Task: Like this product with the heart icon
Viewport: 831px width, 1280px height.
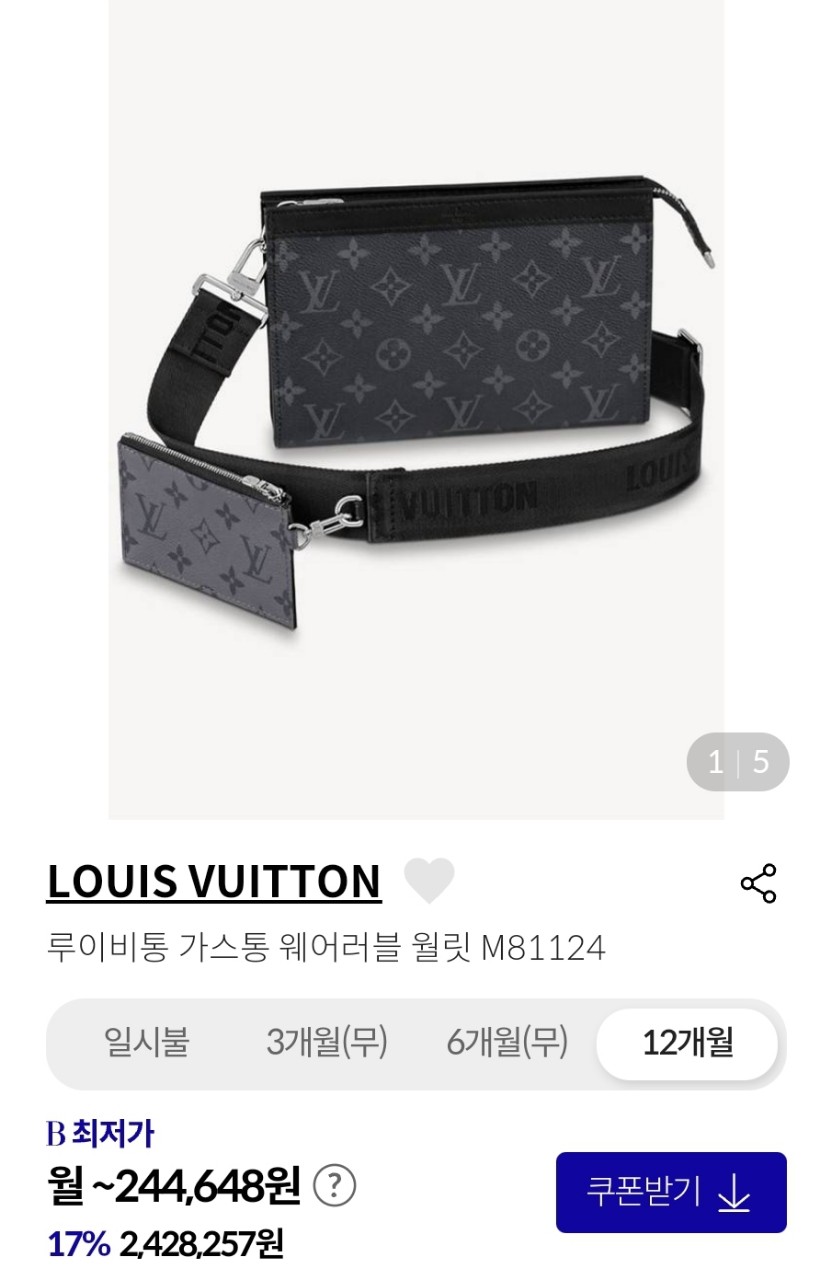Action: tap(429, 881)
